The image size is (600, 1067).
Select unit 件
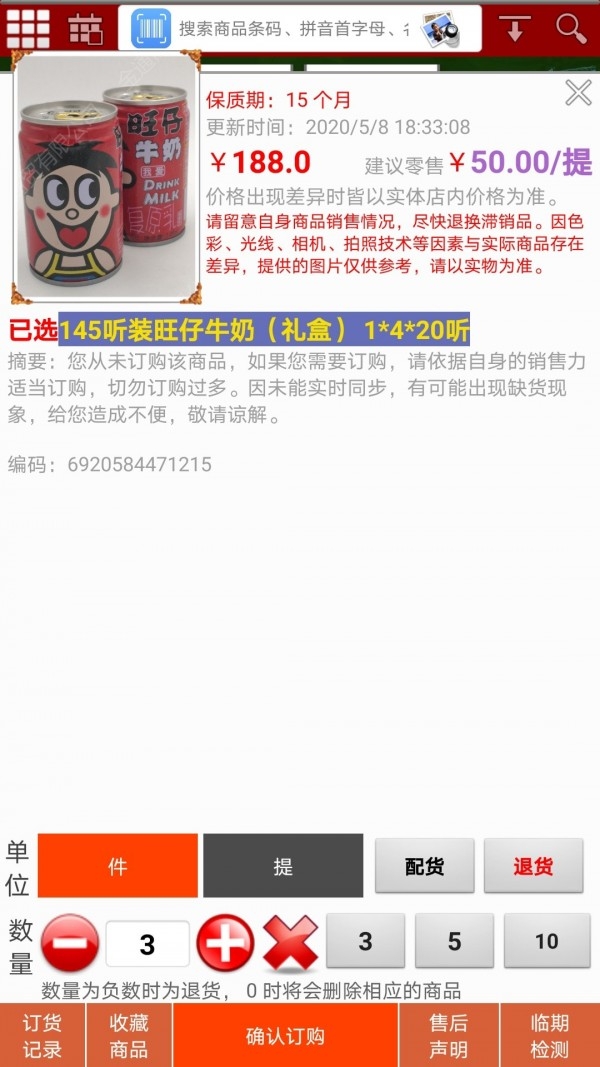tap(118, 866)
